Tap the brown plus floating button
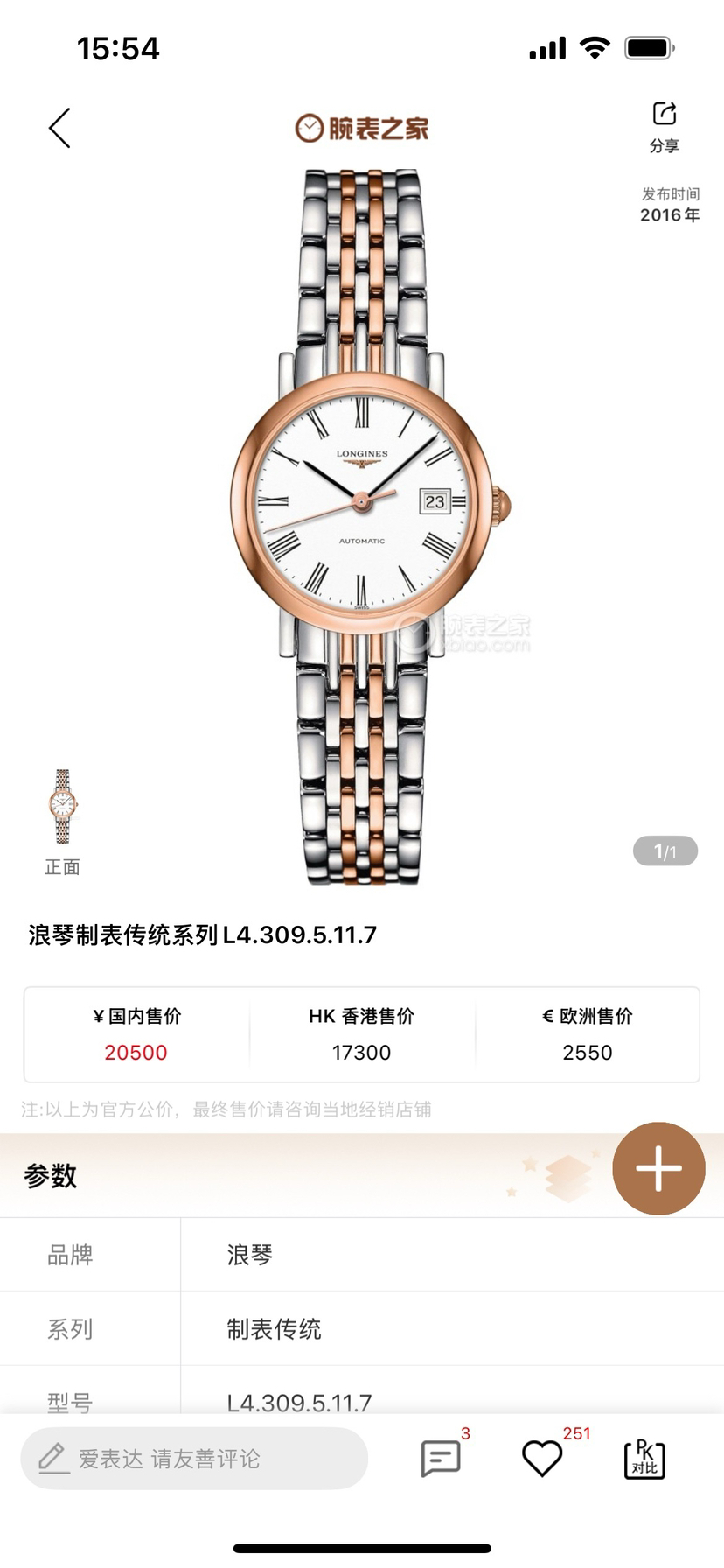The width and height of the screenshot is (724, 1568). point(658,1168)
